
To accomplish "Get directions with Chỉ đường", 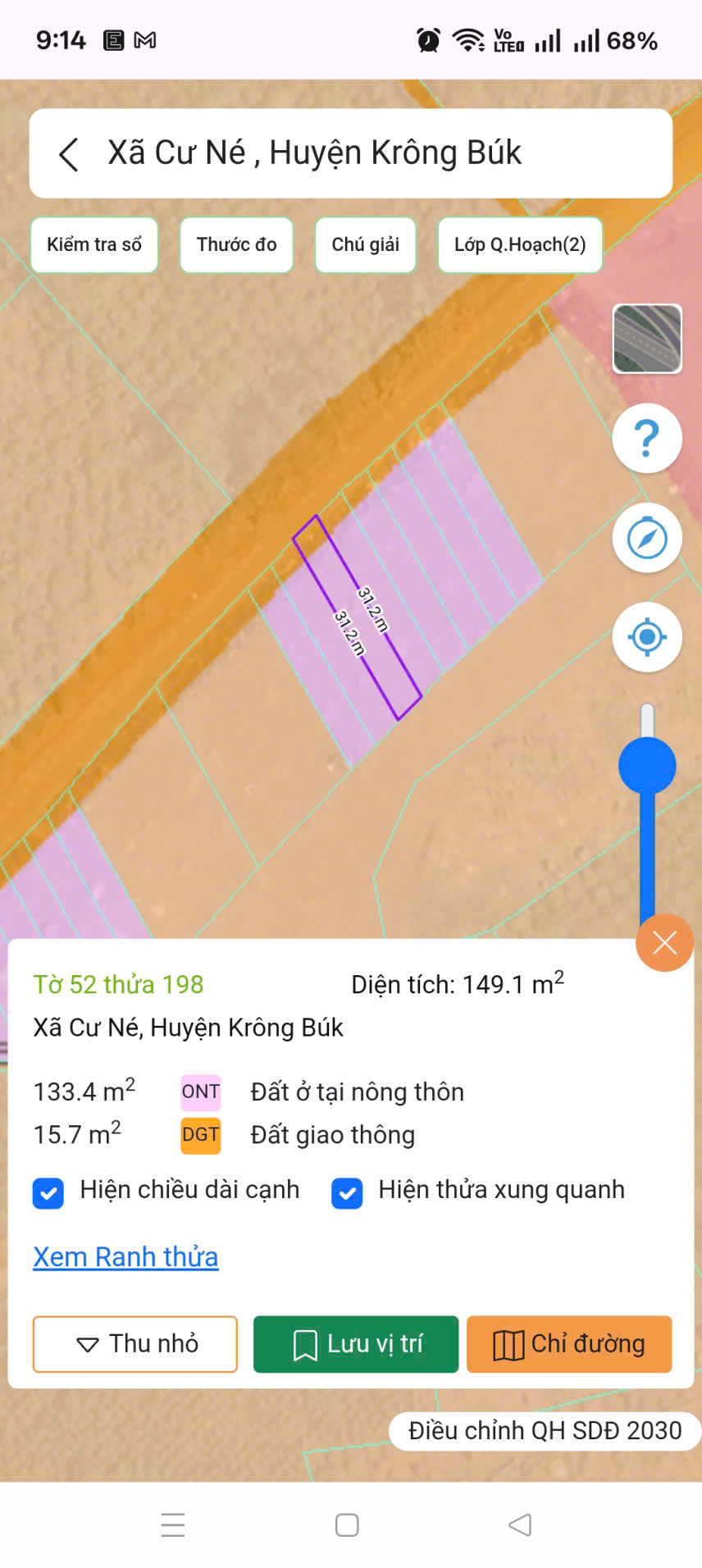I will pyautogui.click(x=569, y=1344).
